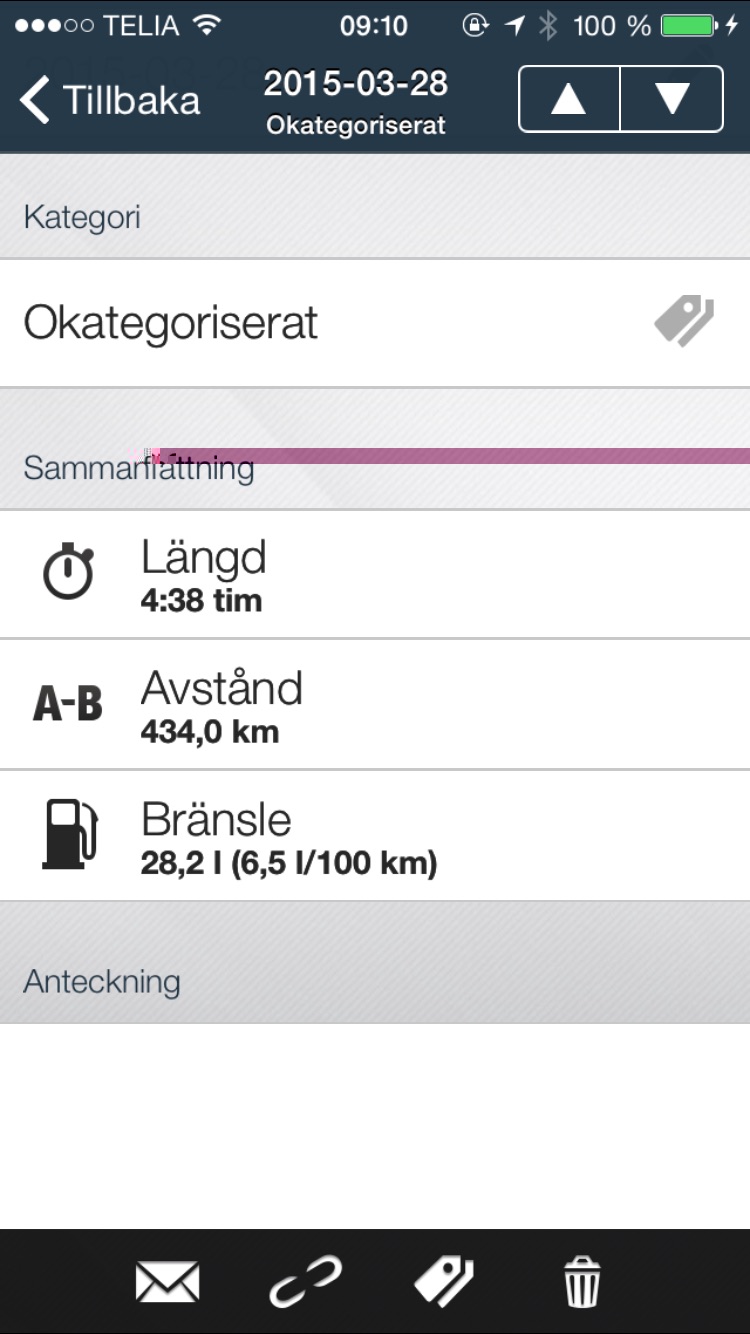
Task: Go back with the Tillbaka button
Action: tap(110, 100)
